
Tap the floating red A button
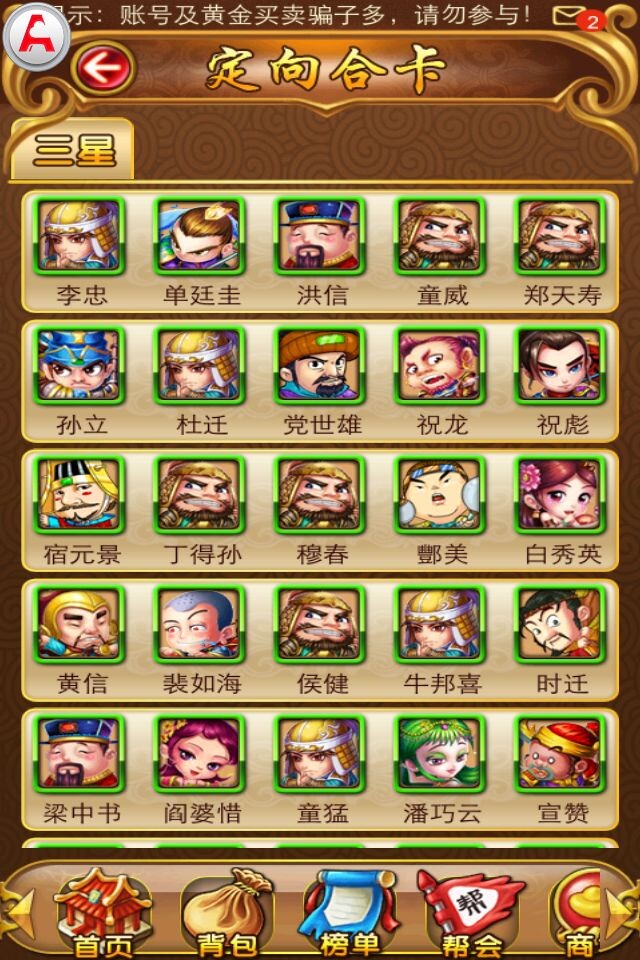point(36,37)
